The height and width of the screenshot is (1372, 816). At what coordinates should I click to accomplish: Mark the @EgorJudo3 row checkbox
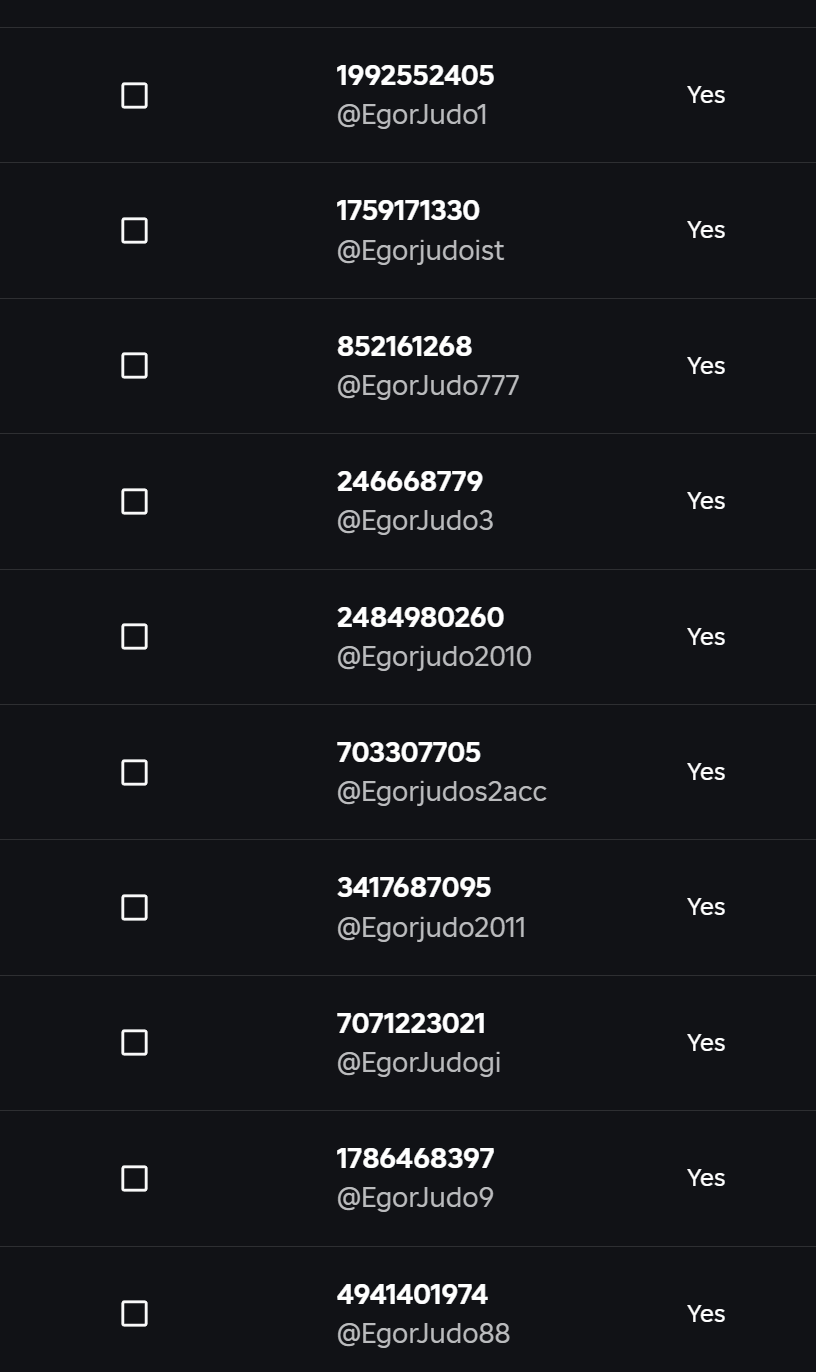point(134,501)
